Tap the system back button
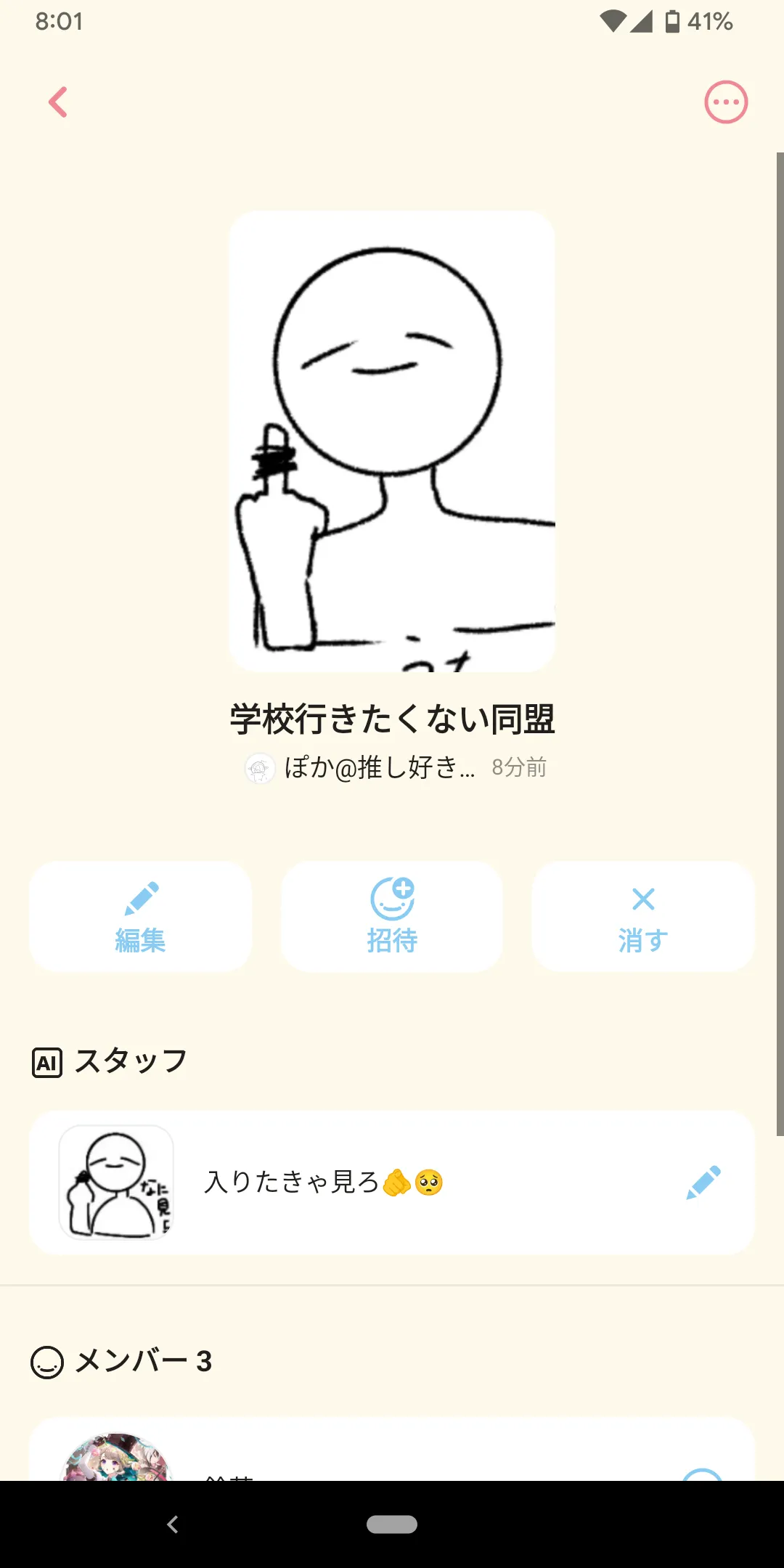 173,1524
